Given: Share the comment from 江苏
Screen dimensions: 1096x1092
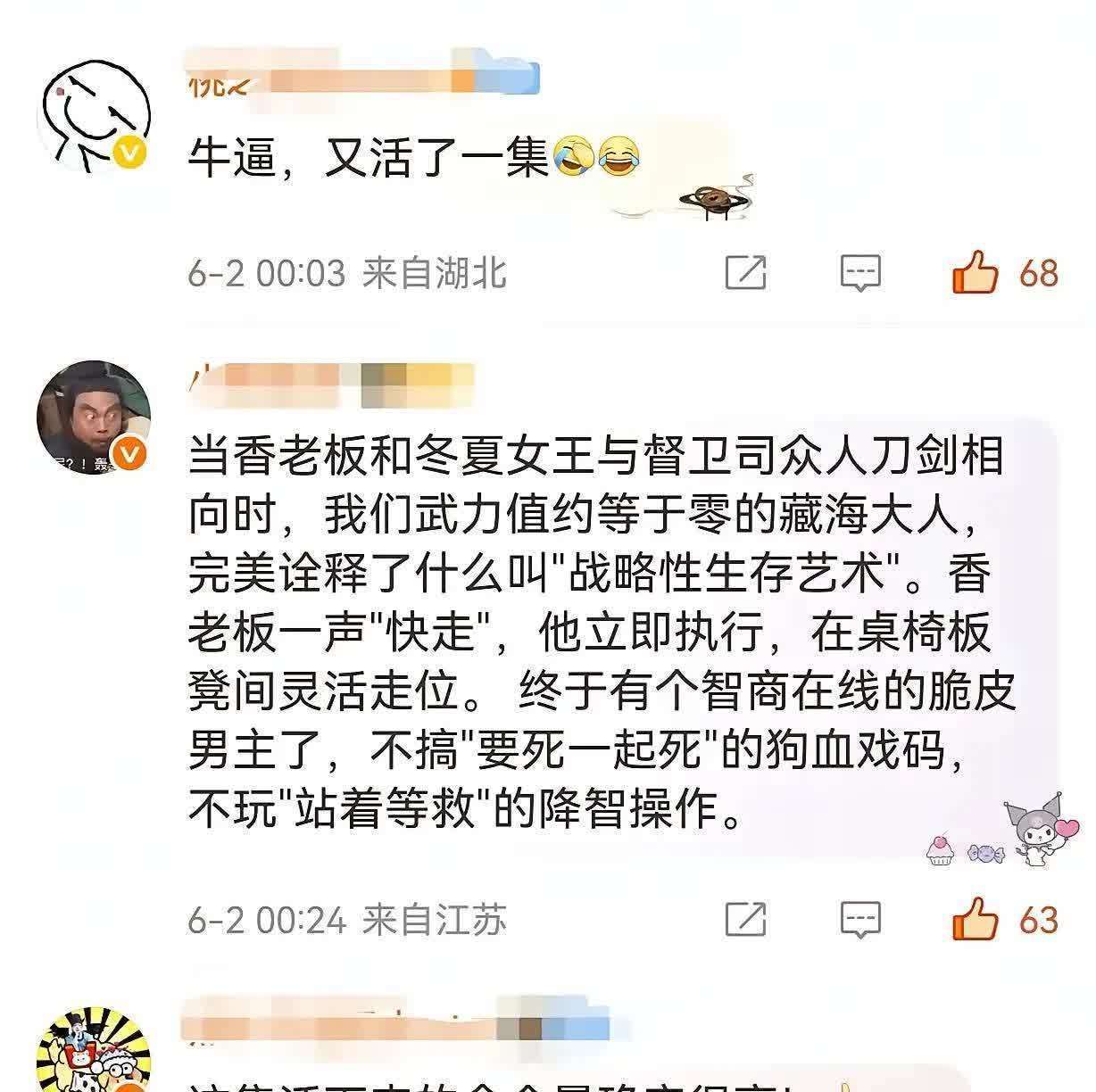Looking at the screenshot, I should click(745, 919).
